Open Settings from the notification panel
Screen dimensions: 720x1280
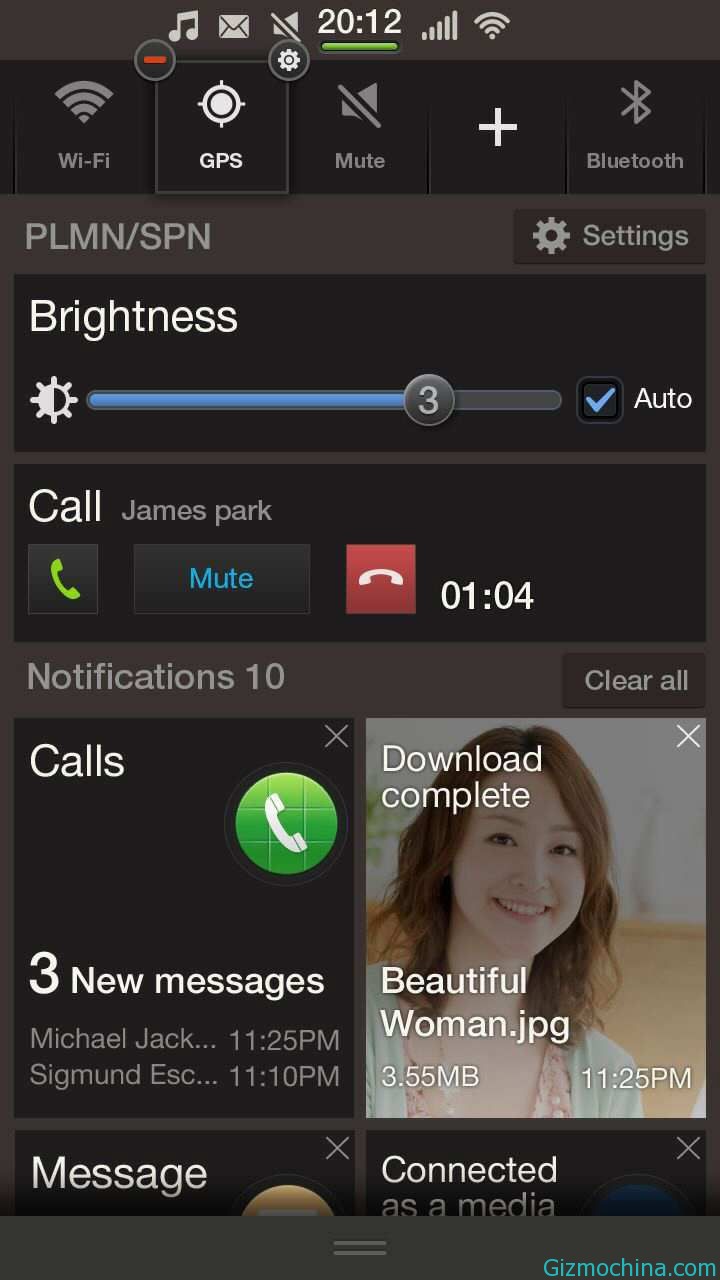click(608, 236)
